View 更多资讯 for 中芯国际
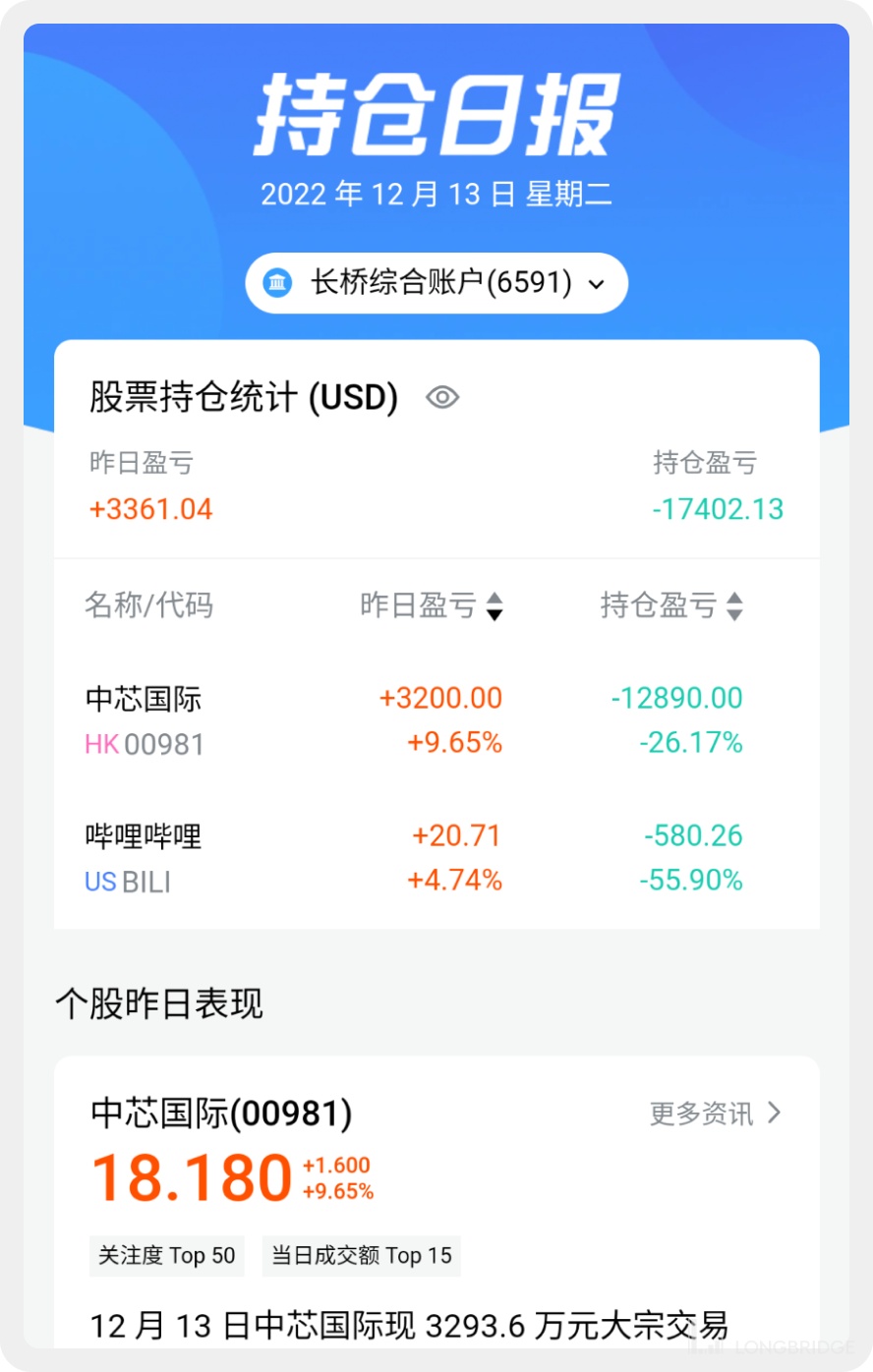This screenshot has width=873, height=1372. (715, 1114)
